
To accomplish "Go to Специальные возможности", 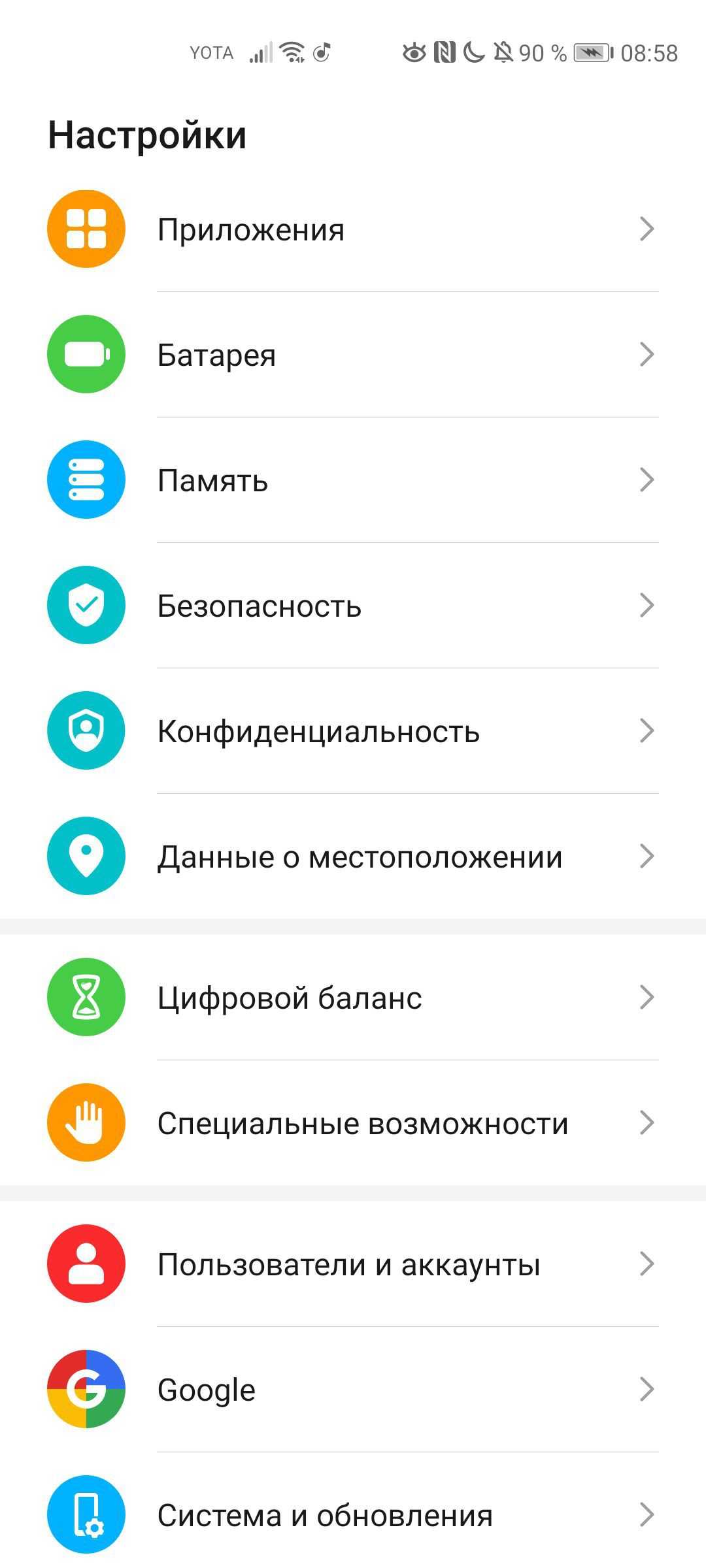I will [x=353, y=1123].
